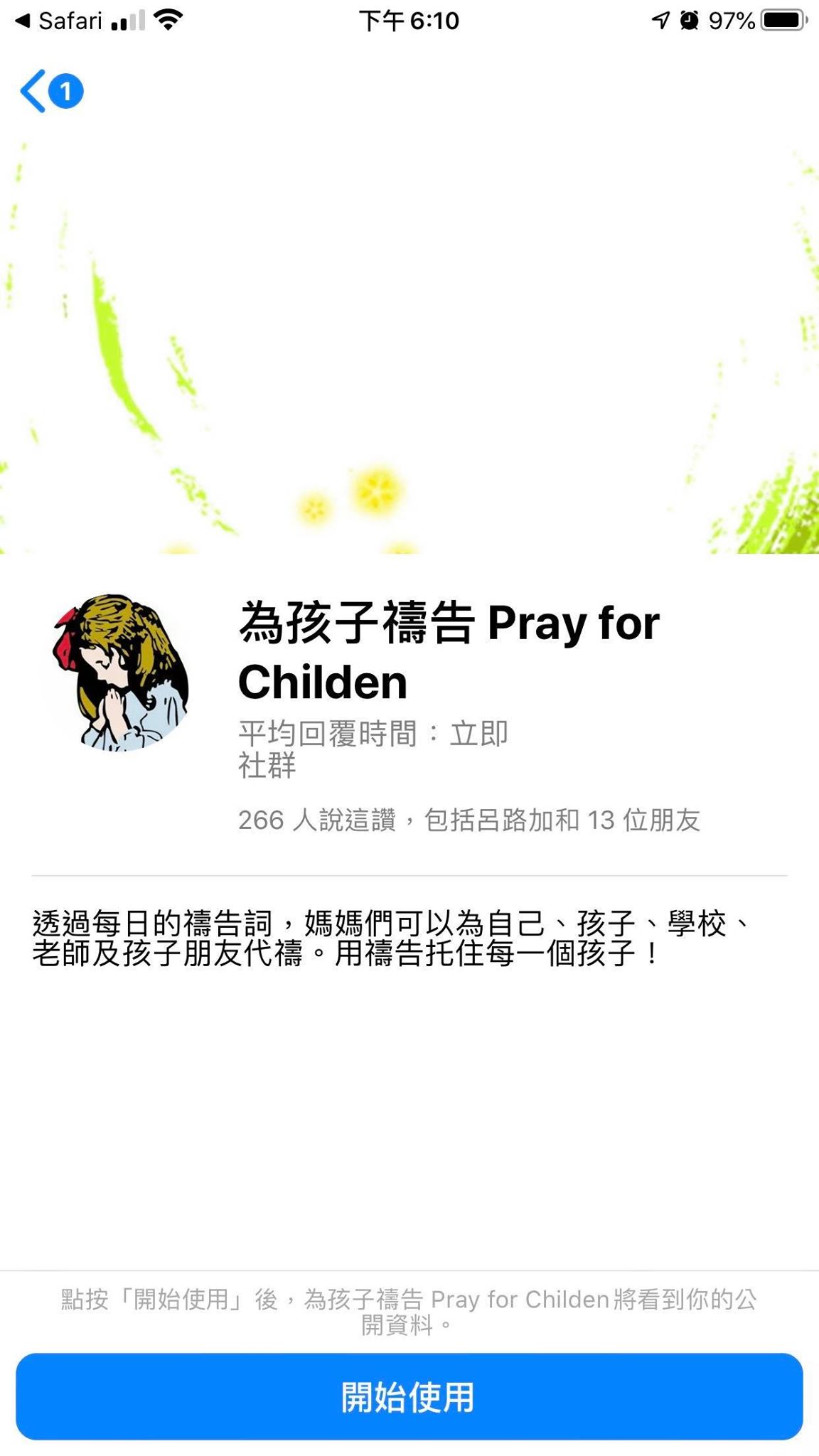Go back using the blue arrow
This screenshot has width=819, height=1456.
pos(34,91)
